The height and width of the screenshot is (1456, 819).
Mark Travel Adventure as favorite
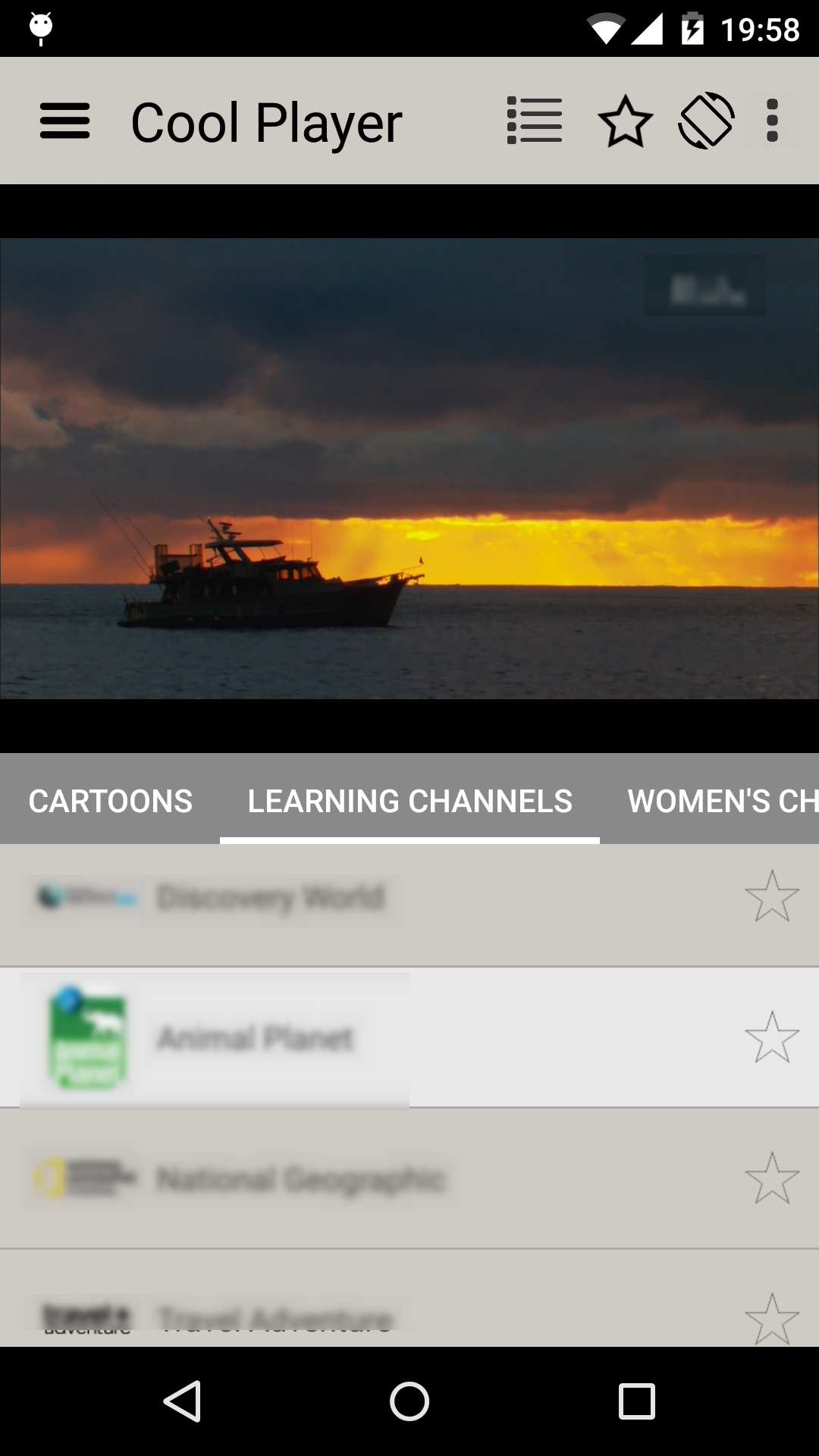click(x=772, y=1319)
